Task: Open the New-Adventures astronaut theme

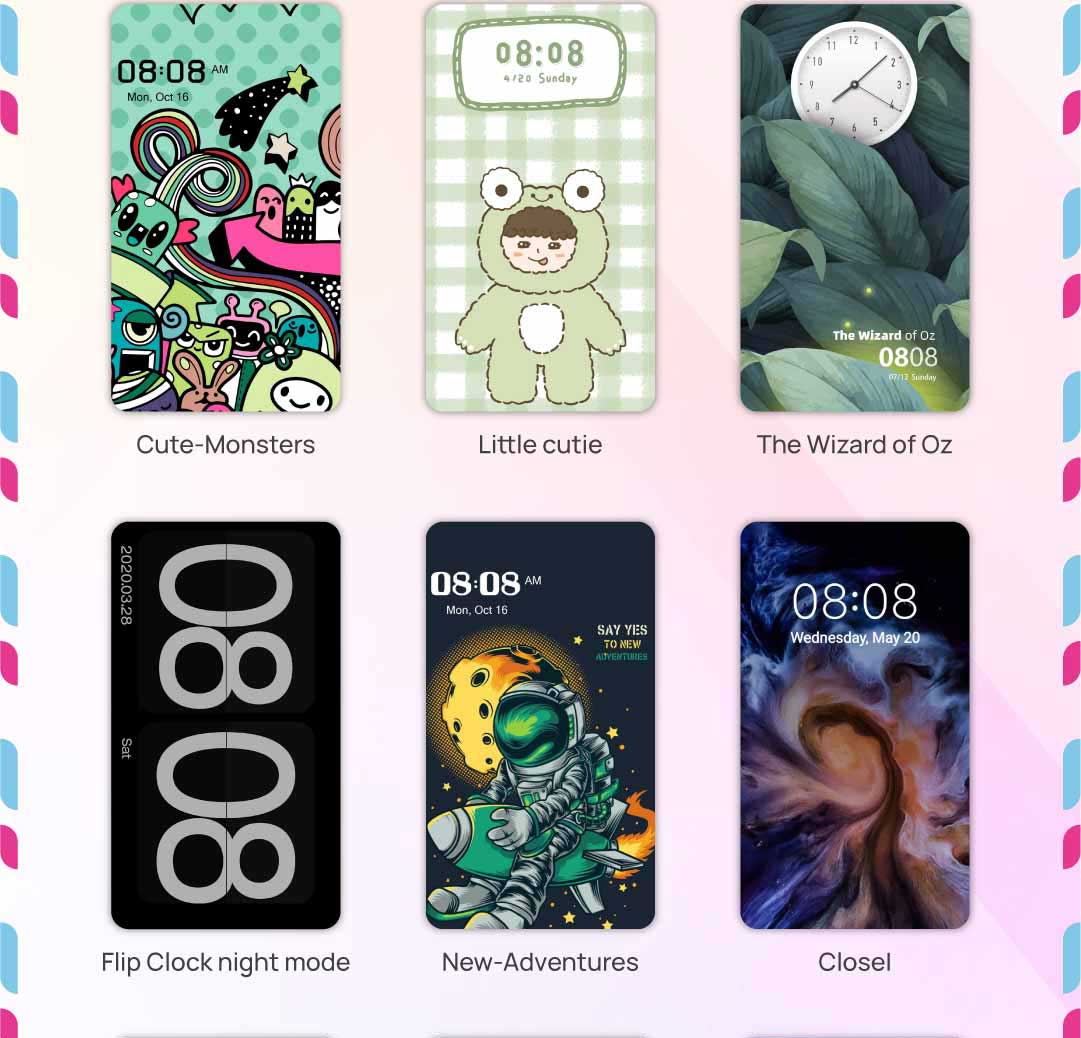Action: coord(540,725)
